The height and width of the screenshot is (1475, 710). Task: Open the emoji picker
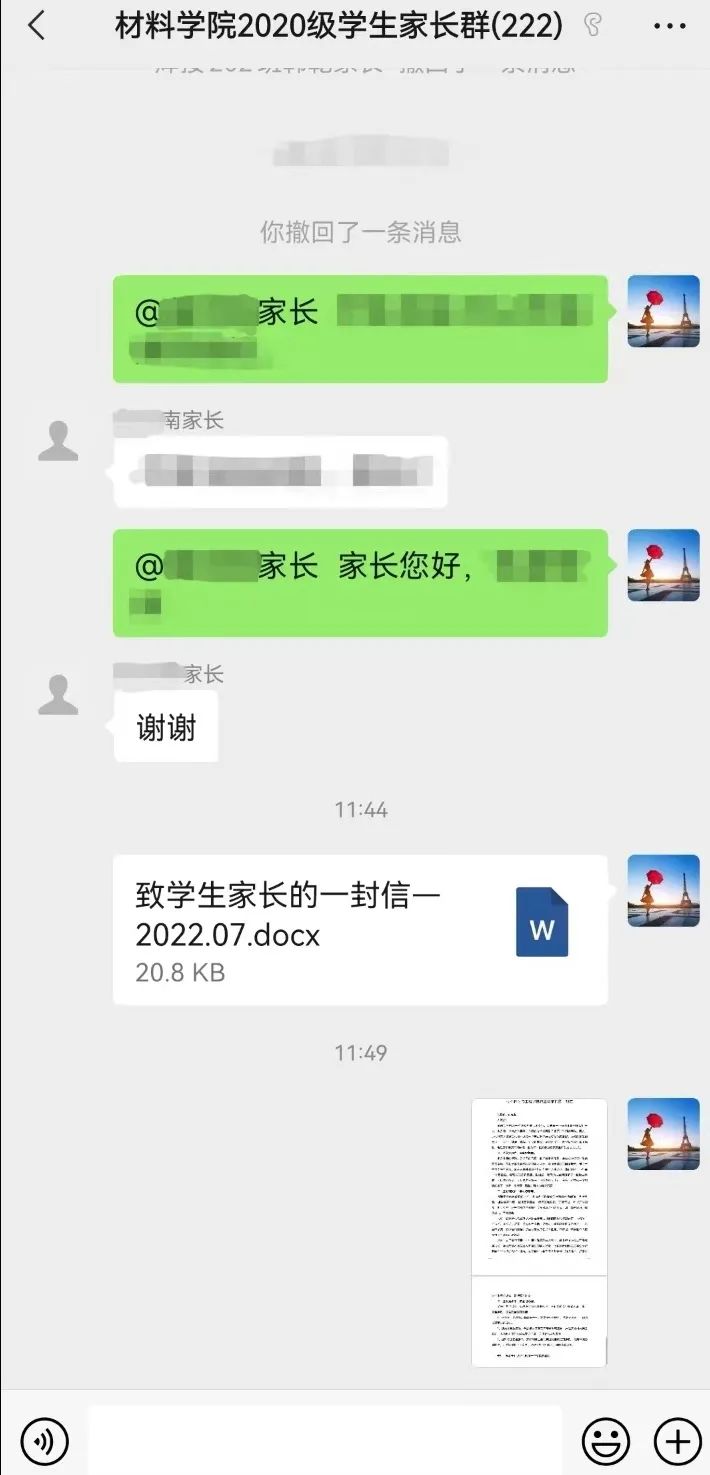click(x=606, y=1441)
